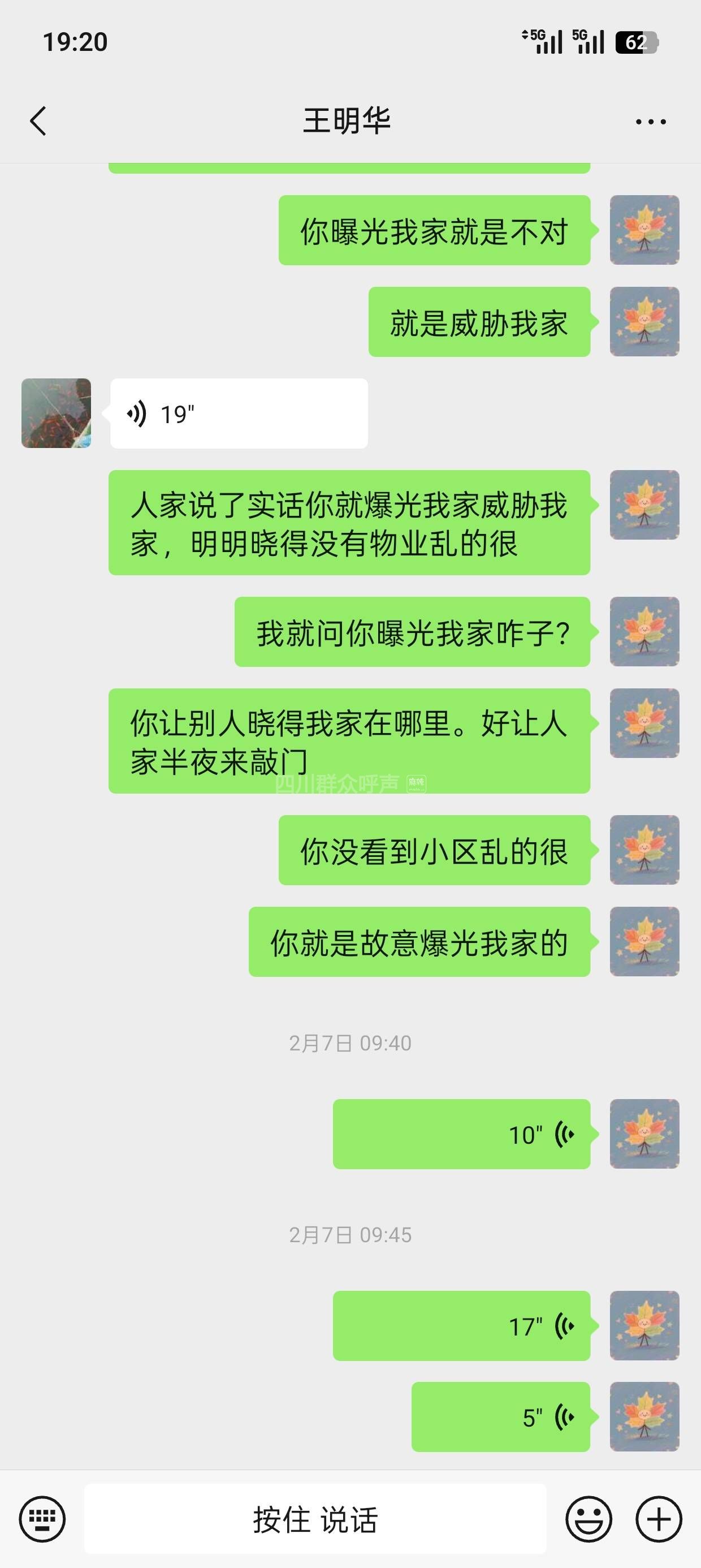Go back from the 王明华 chat
This screenshot has height=1568, width=701.
point(38,120)
